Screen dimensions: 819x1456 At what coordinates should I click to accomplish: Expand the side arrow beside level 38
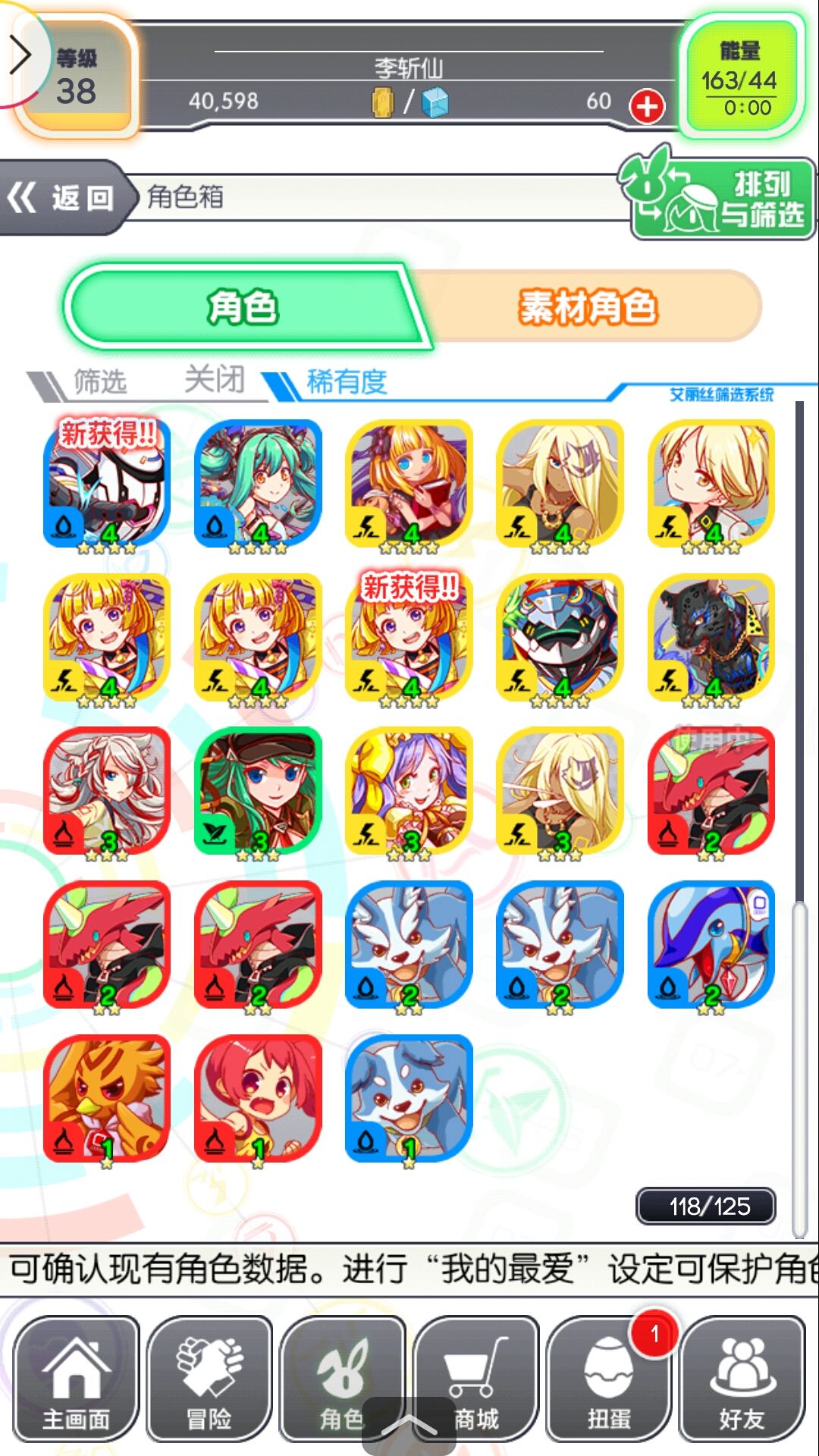(x=20, y=56)
